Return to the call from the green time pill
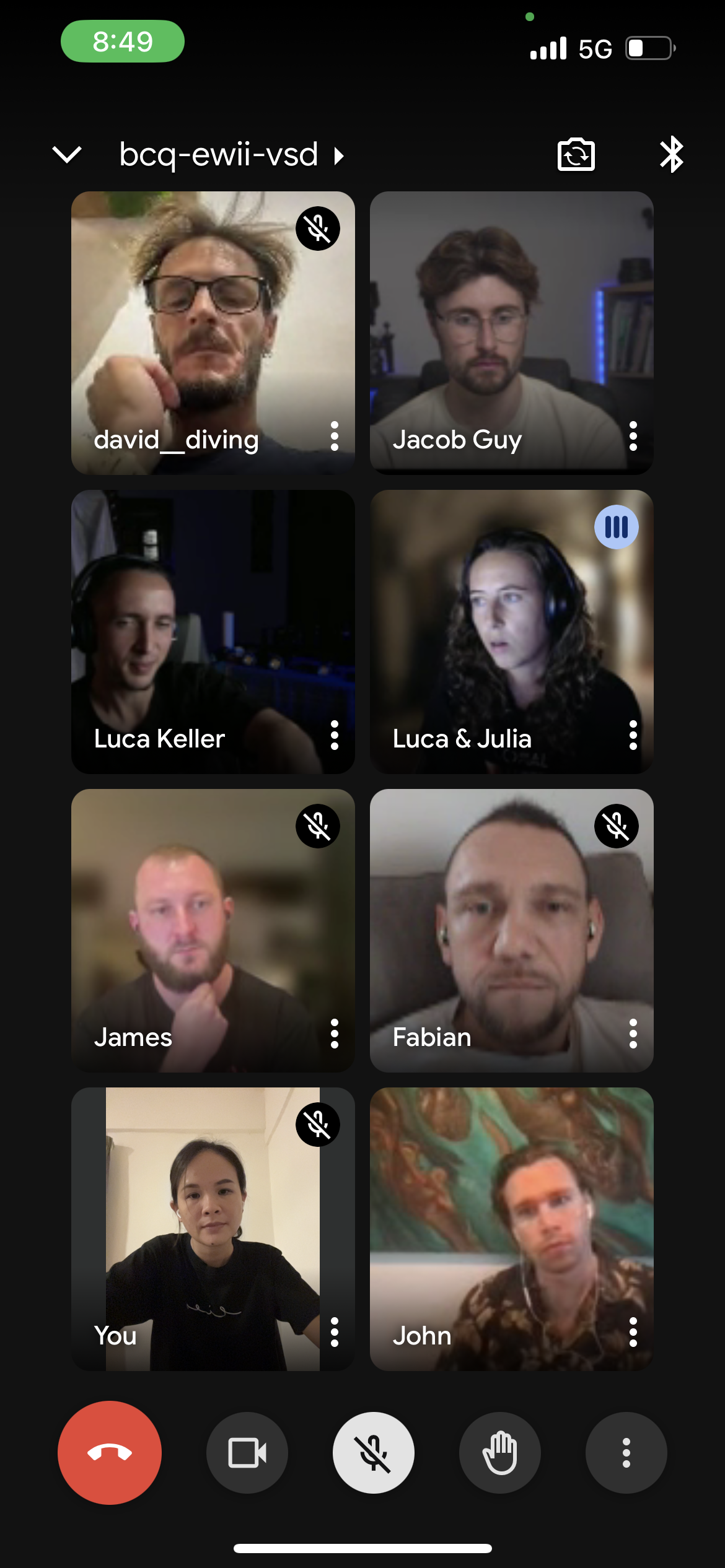725x1568 pixels. coord(123,41)
